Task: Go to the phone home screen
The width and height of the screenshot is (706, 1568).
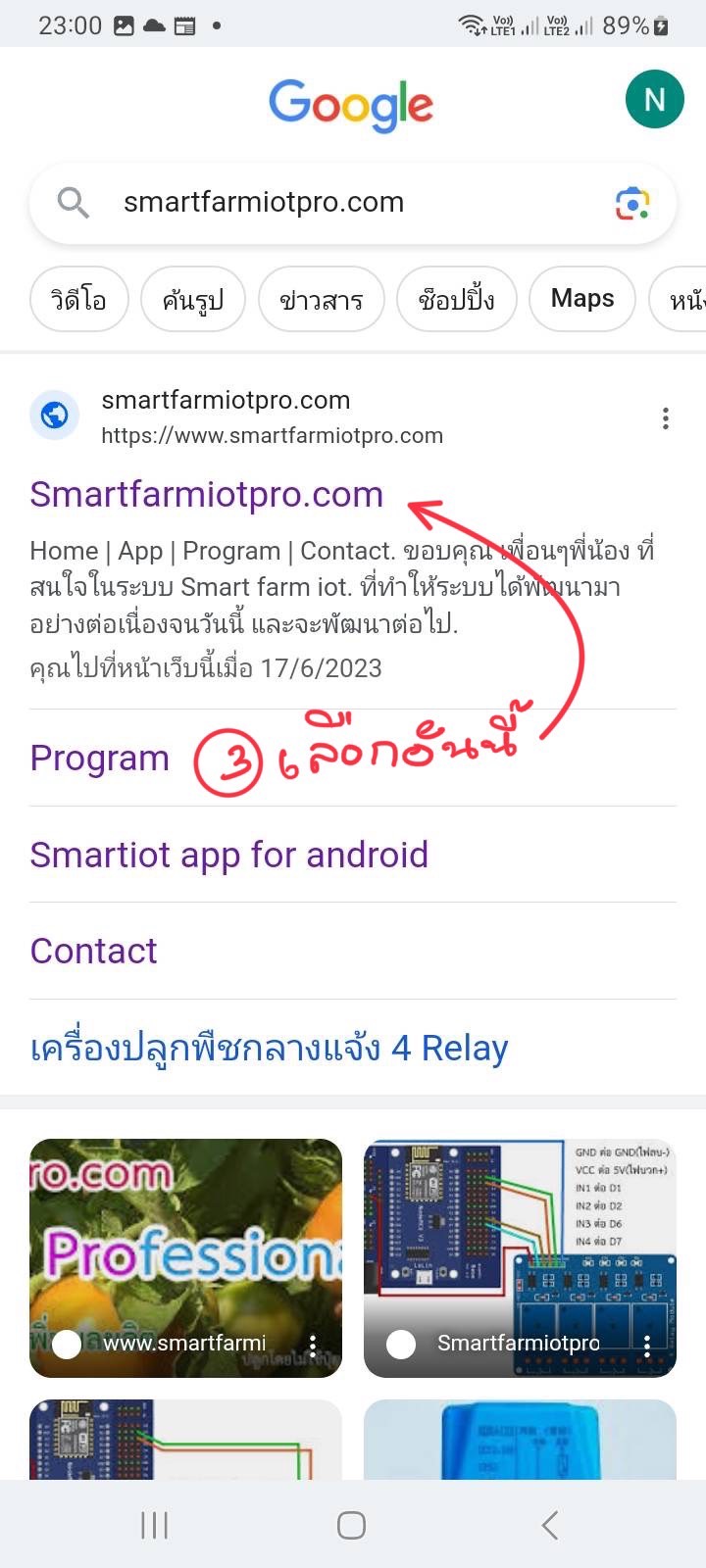Action: pos(351,1525)
